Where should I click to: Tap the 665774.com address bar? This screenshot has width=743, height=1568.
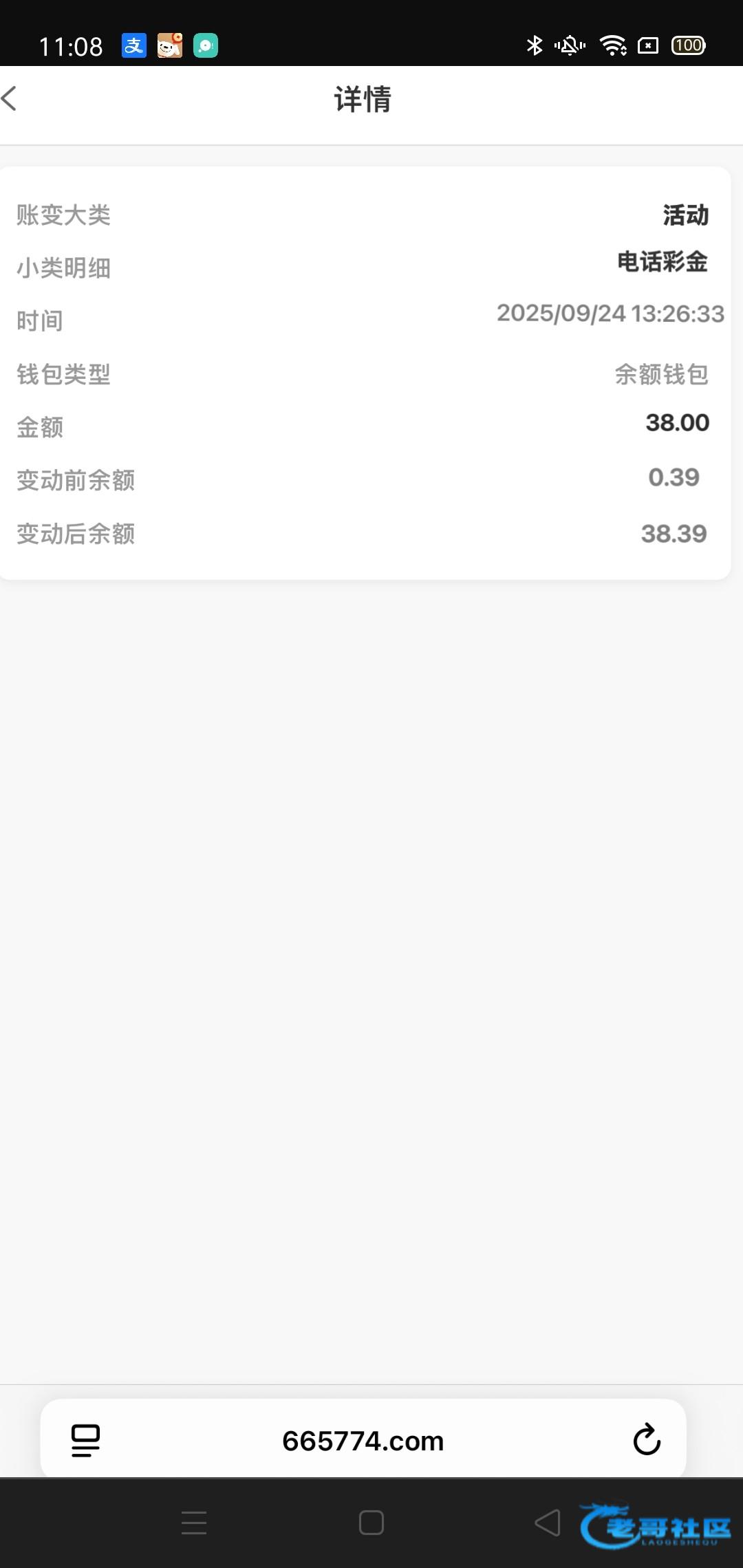(363, 1440)
